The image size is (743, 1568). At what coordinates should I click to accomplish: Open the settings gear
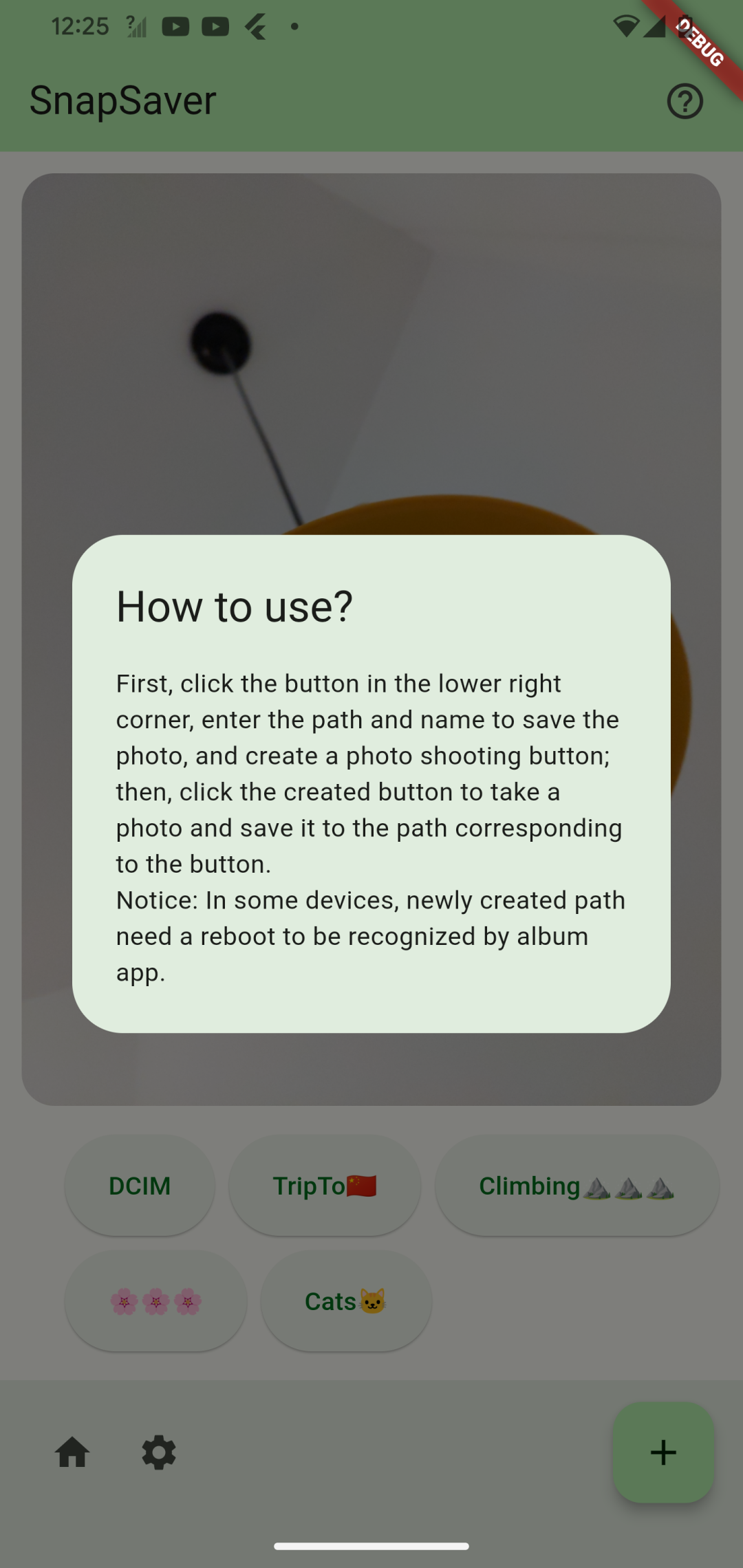pos(159,1452)
